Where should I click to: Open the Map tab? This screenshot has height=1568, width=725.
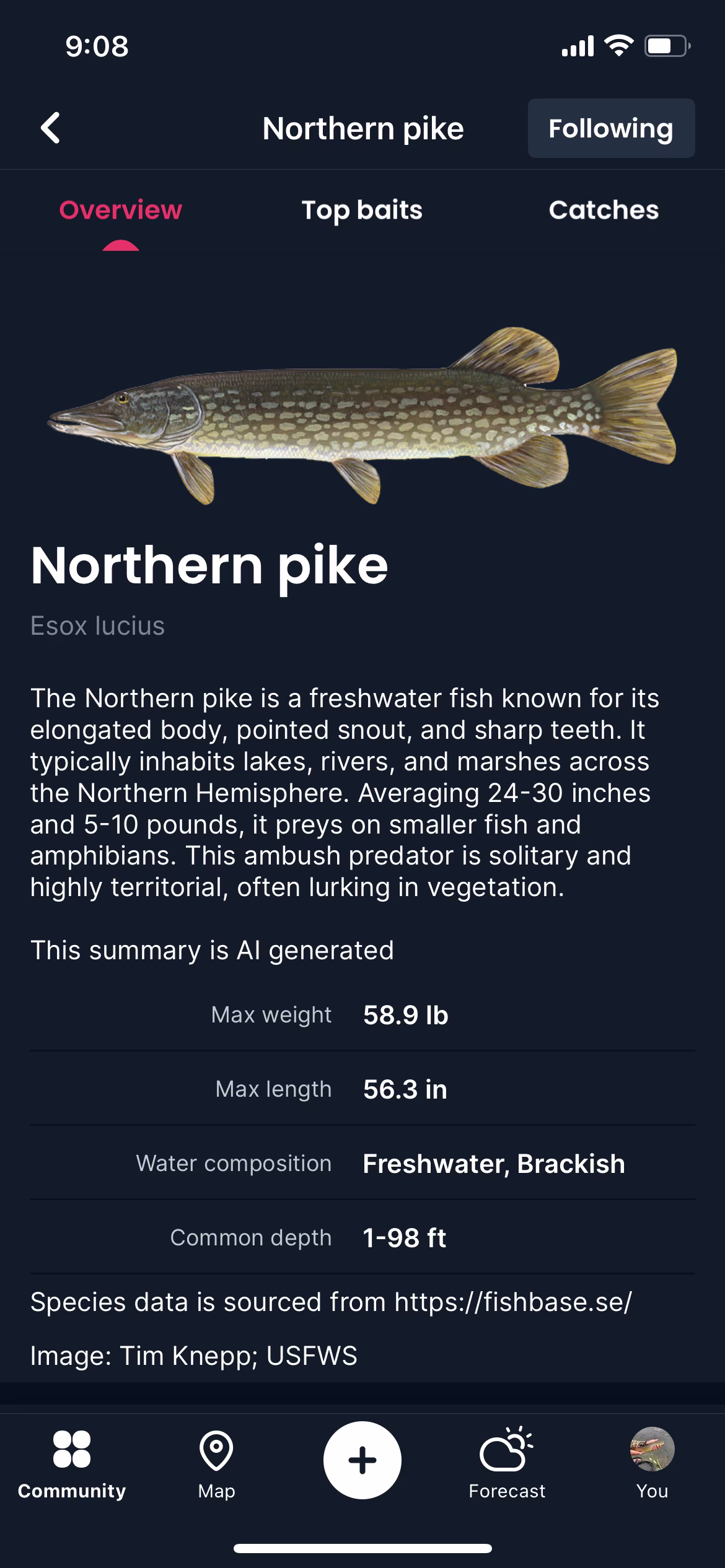[216, 1464]
